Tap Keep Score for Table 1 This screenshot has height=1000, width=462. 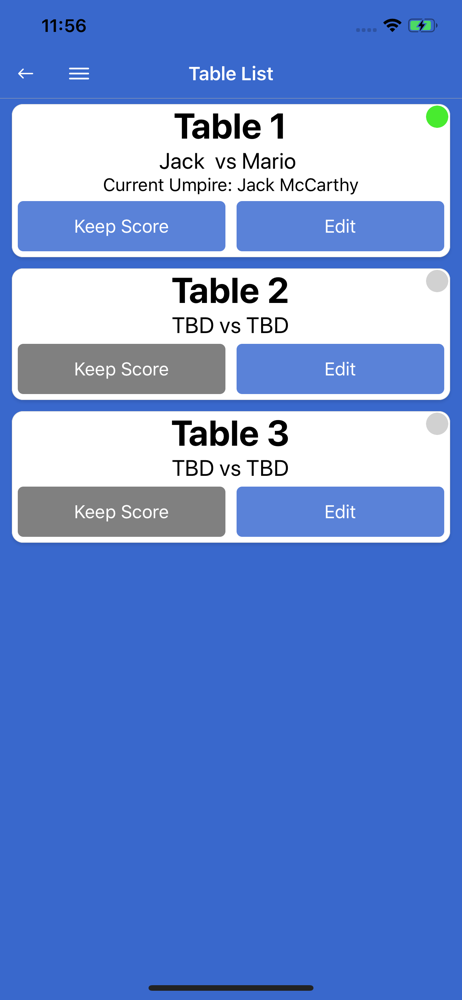pyautogui.click(x=121, y=226)
